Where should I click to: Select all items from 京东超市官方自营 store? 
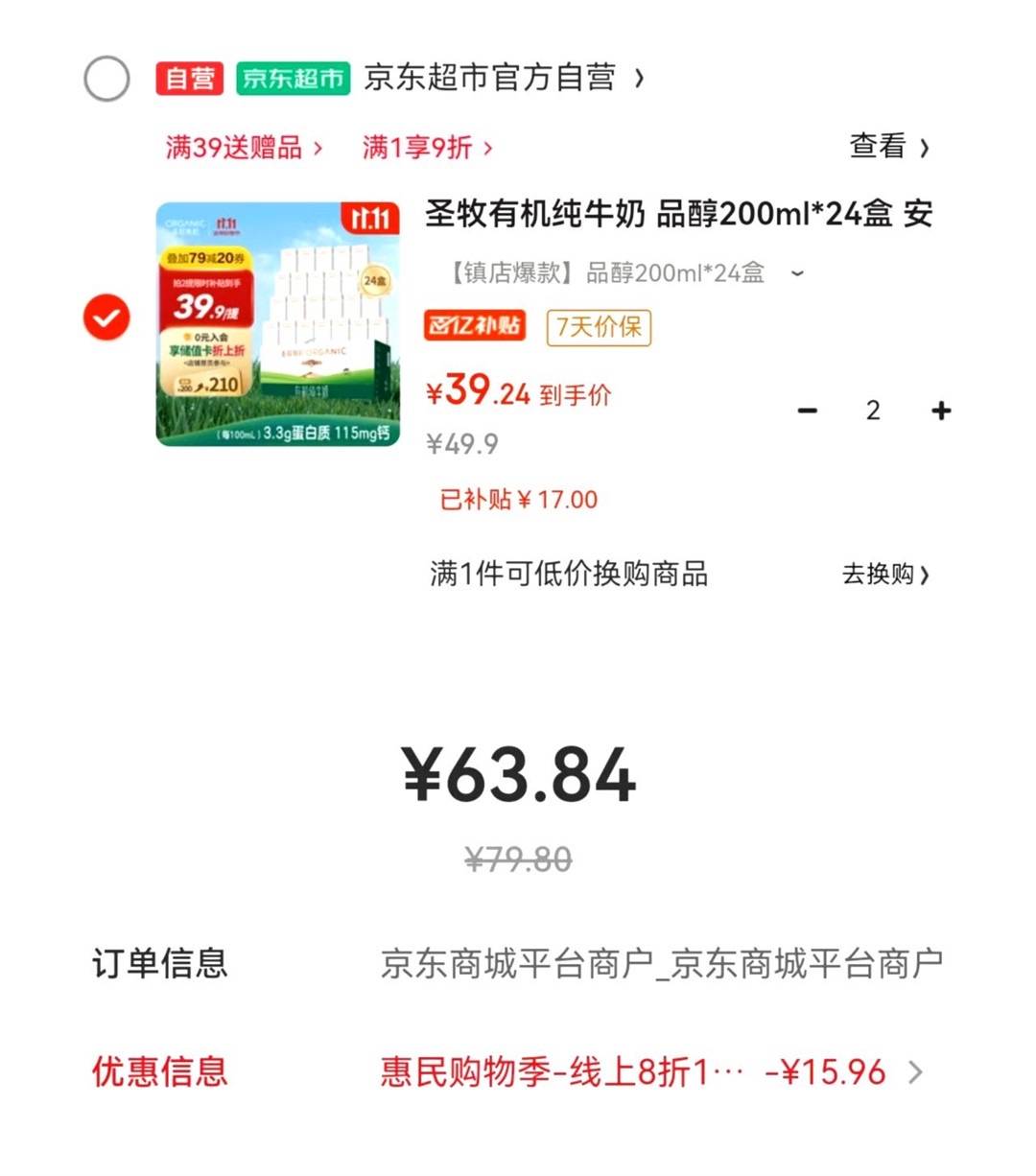pyautogui.click(x=106, y=79)
